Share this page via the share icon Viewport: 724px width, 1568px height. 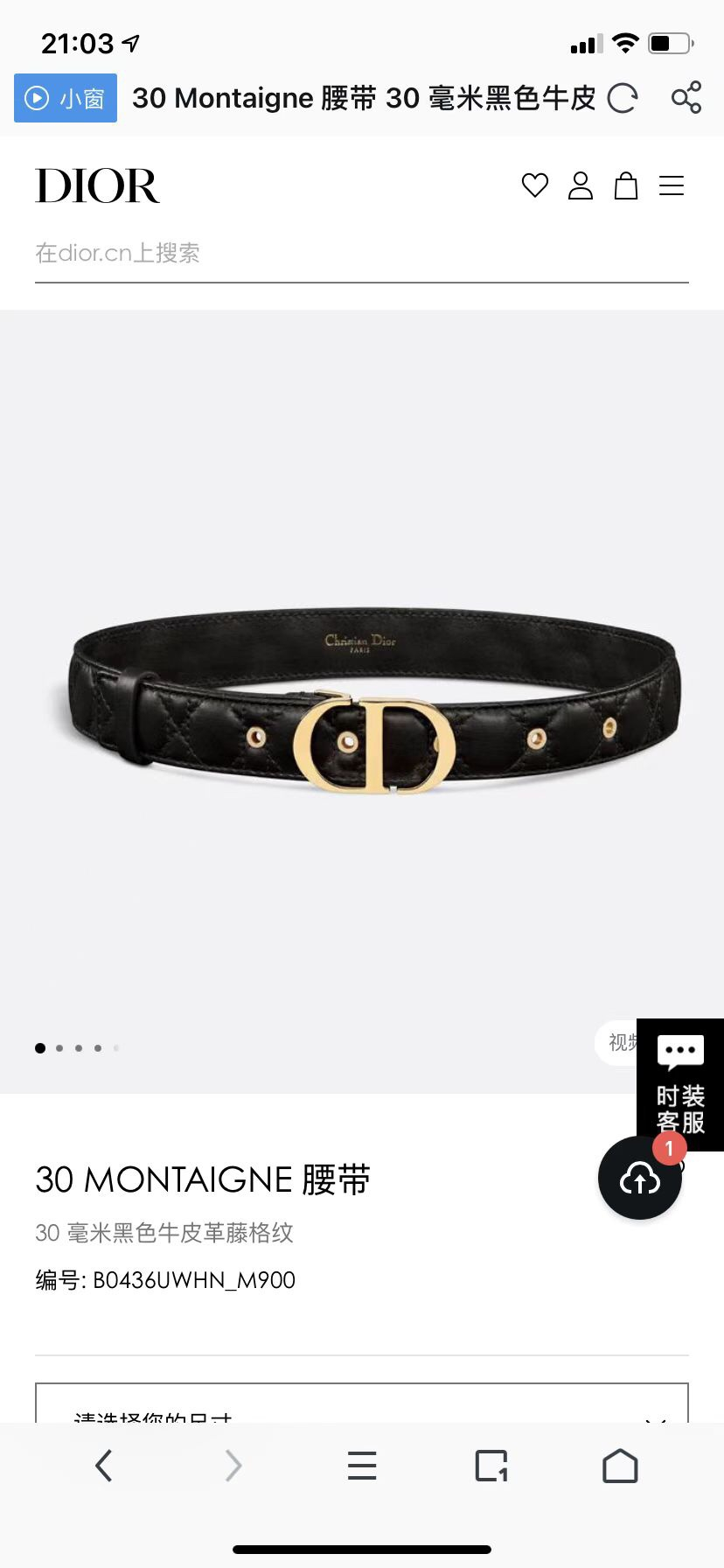pyautogui.click(x=686, y=97)
